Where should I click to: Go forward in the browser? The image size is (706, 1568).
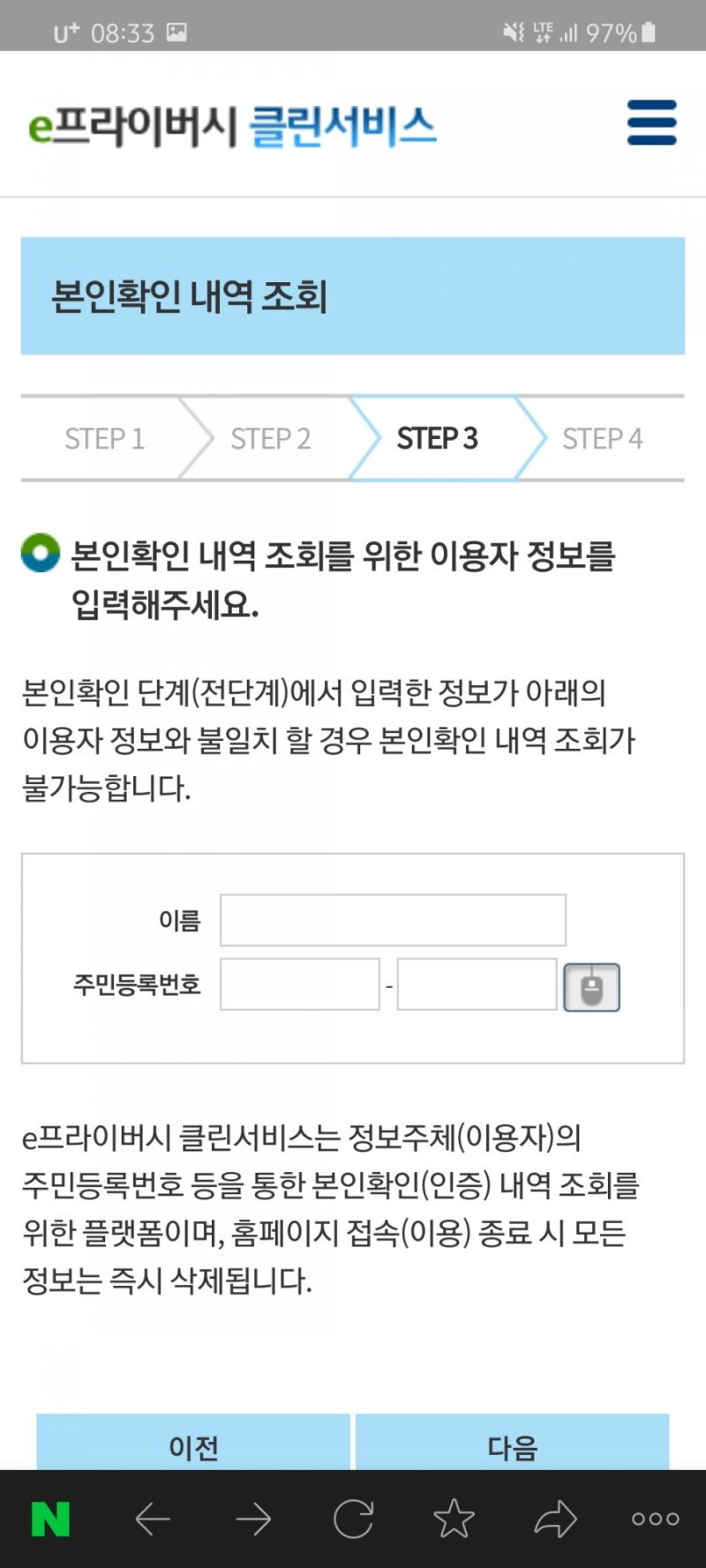click(x=253, y=1519)
